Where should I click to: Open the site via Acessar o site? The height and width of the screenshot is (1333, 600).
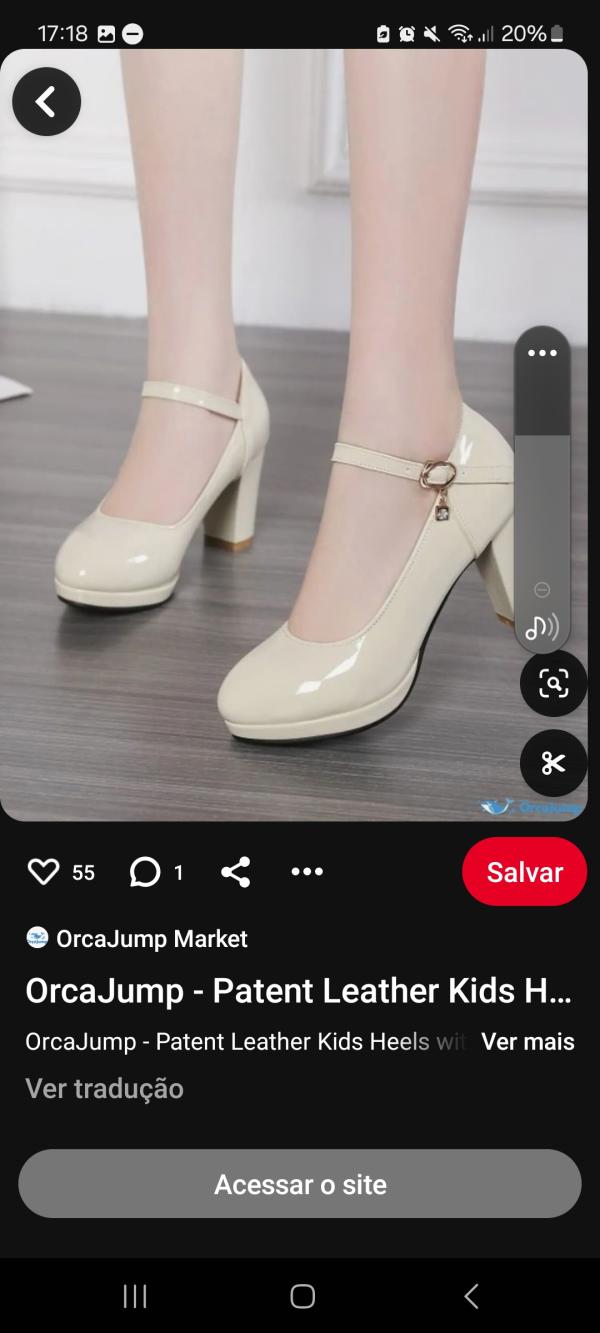click(x=300, y=1184)
